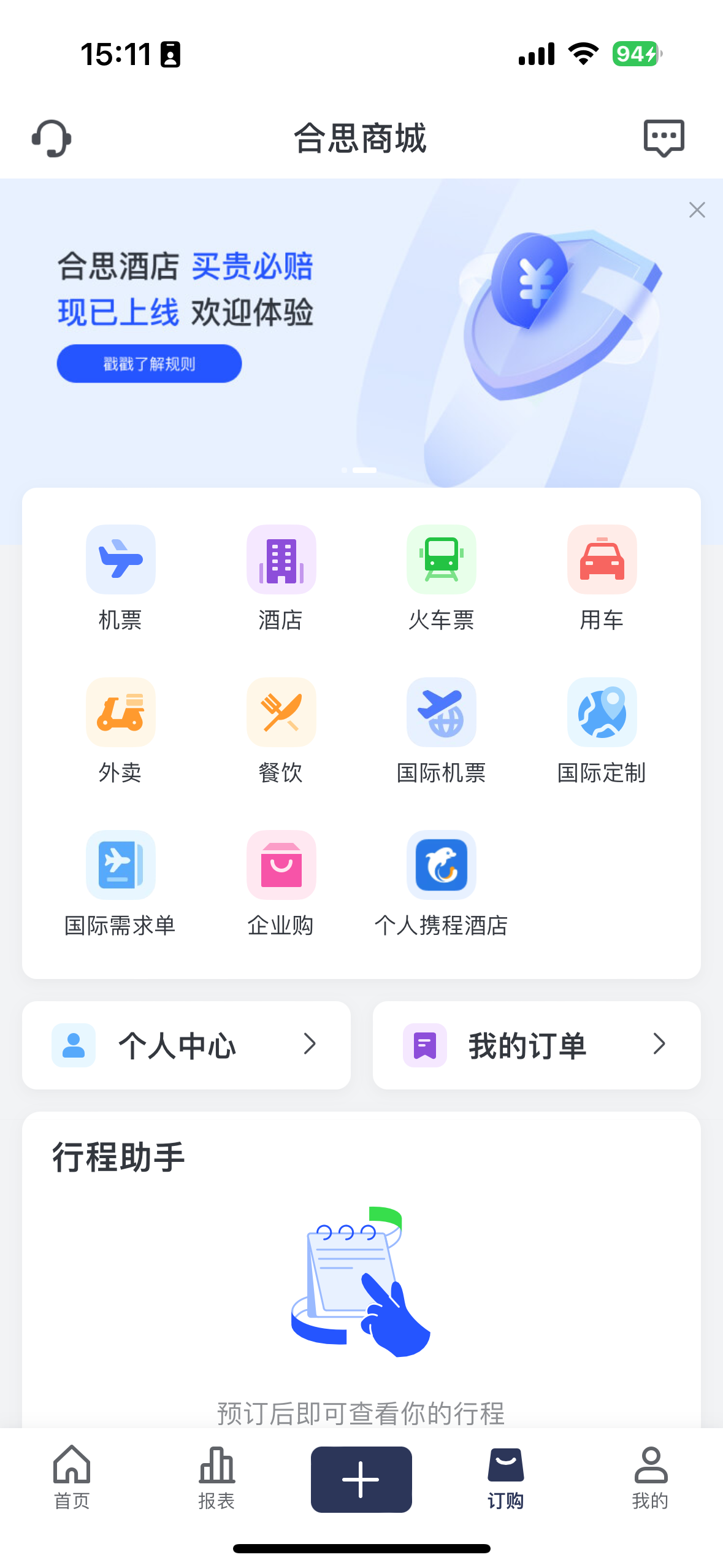The width and height of the screenshot is (723, 1568).
Task: Open customer service headset icon
Action: [52, 139]
